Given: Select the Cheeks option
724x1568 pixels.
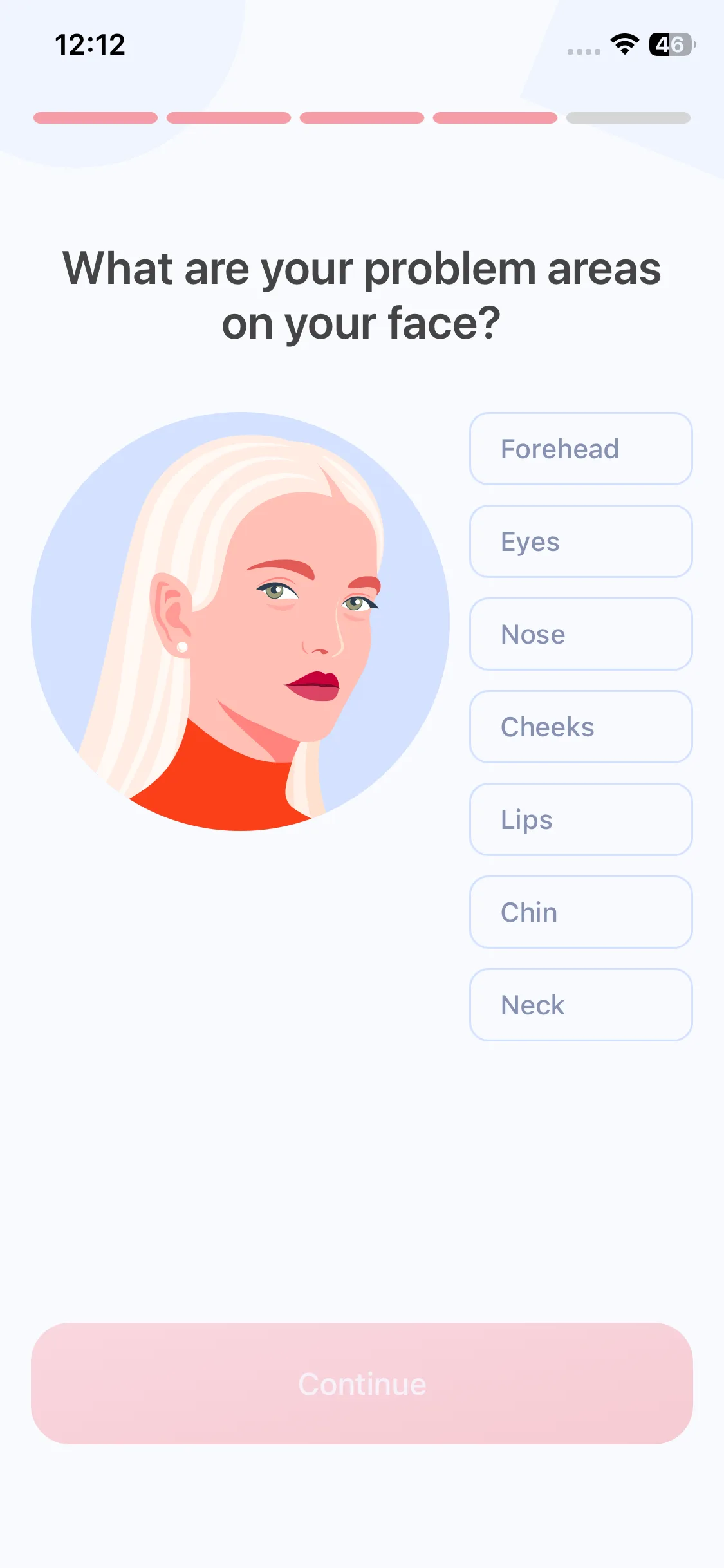Looking at the screenshot, I should point(580,727).
